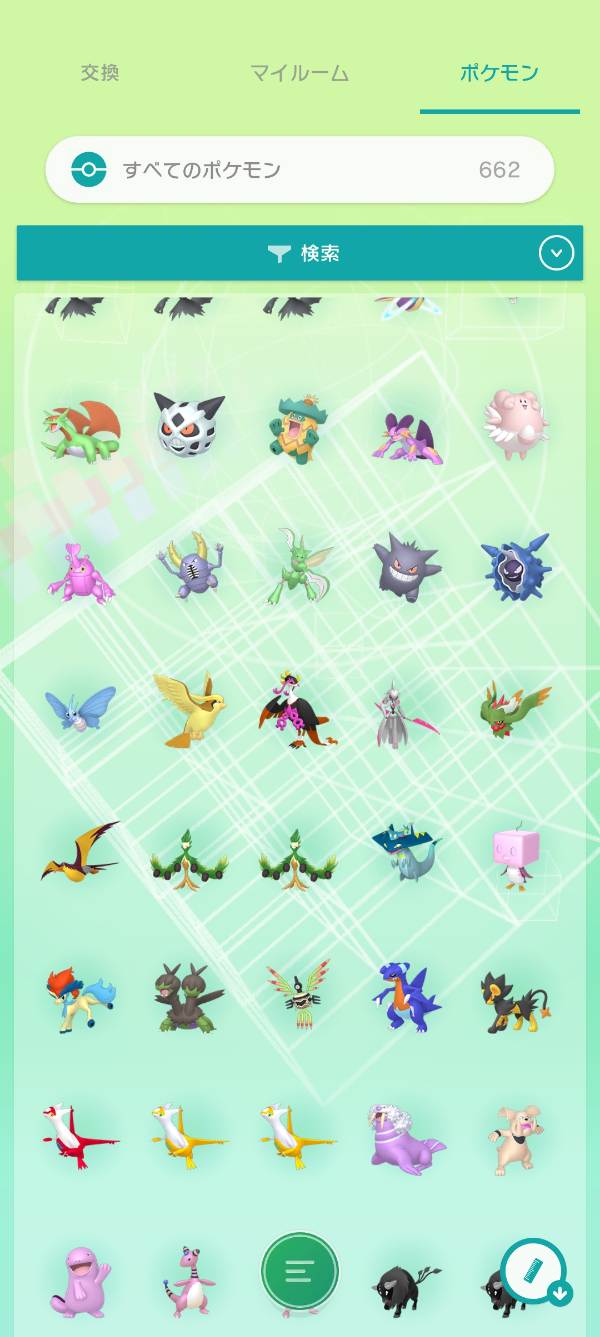Select the Keldeo Pokémon
This screenshot has height=1337, width=600.
click(81, 999)
